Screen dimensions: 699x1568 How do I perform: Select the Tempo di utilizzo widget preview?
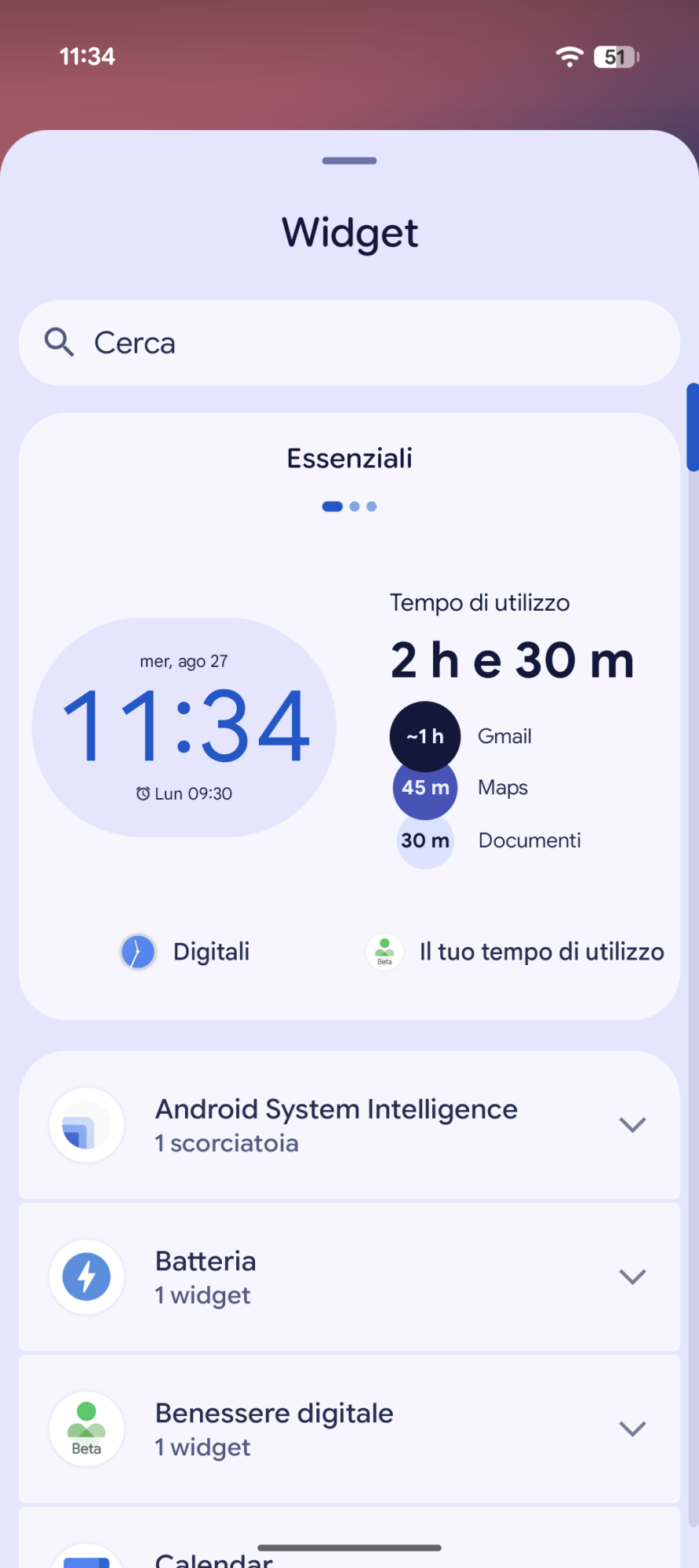512,729
